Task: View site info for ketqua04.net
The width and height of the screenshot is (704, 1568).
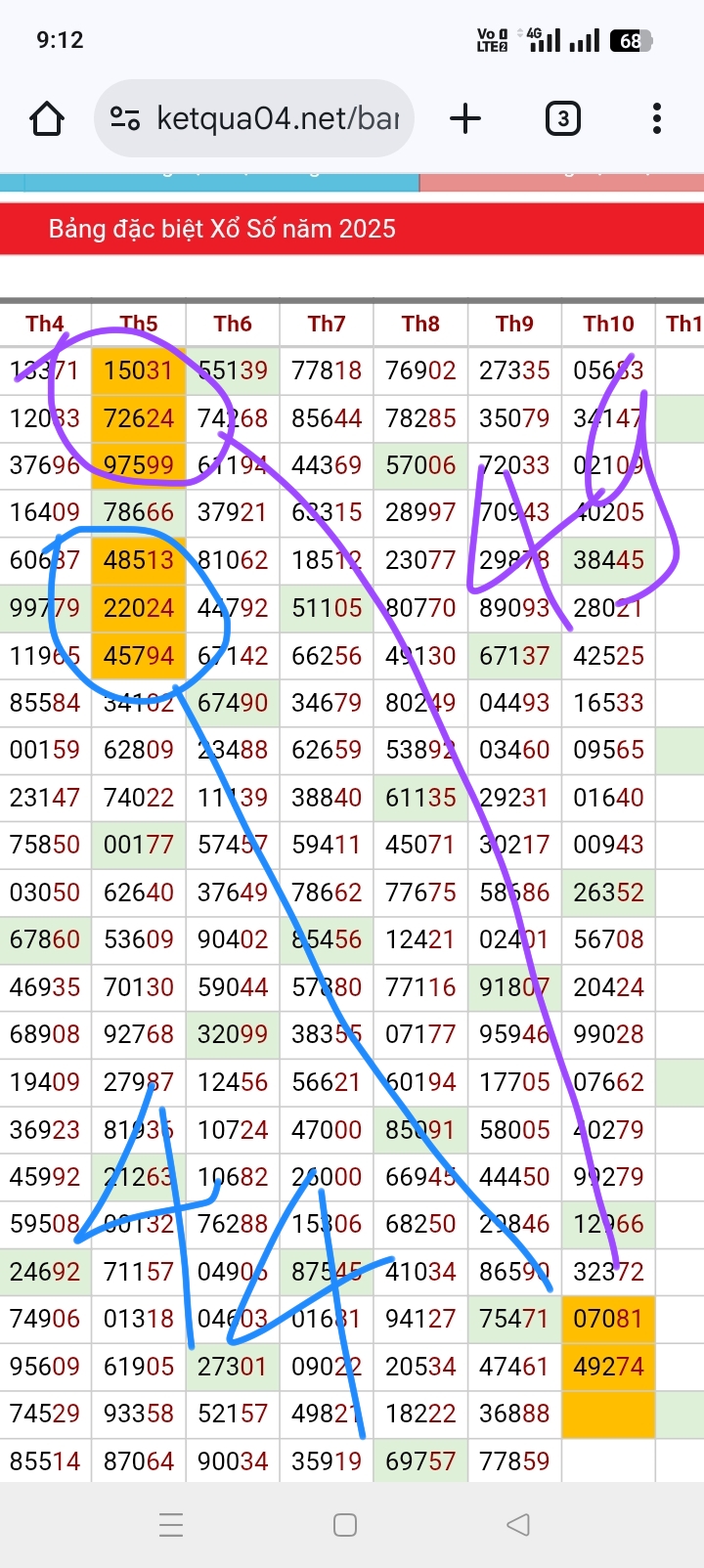Action: 125,119
